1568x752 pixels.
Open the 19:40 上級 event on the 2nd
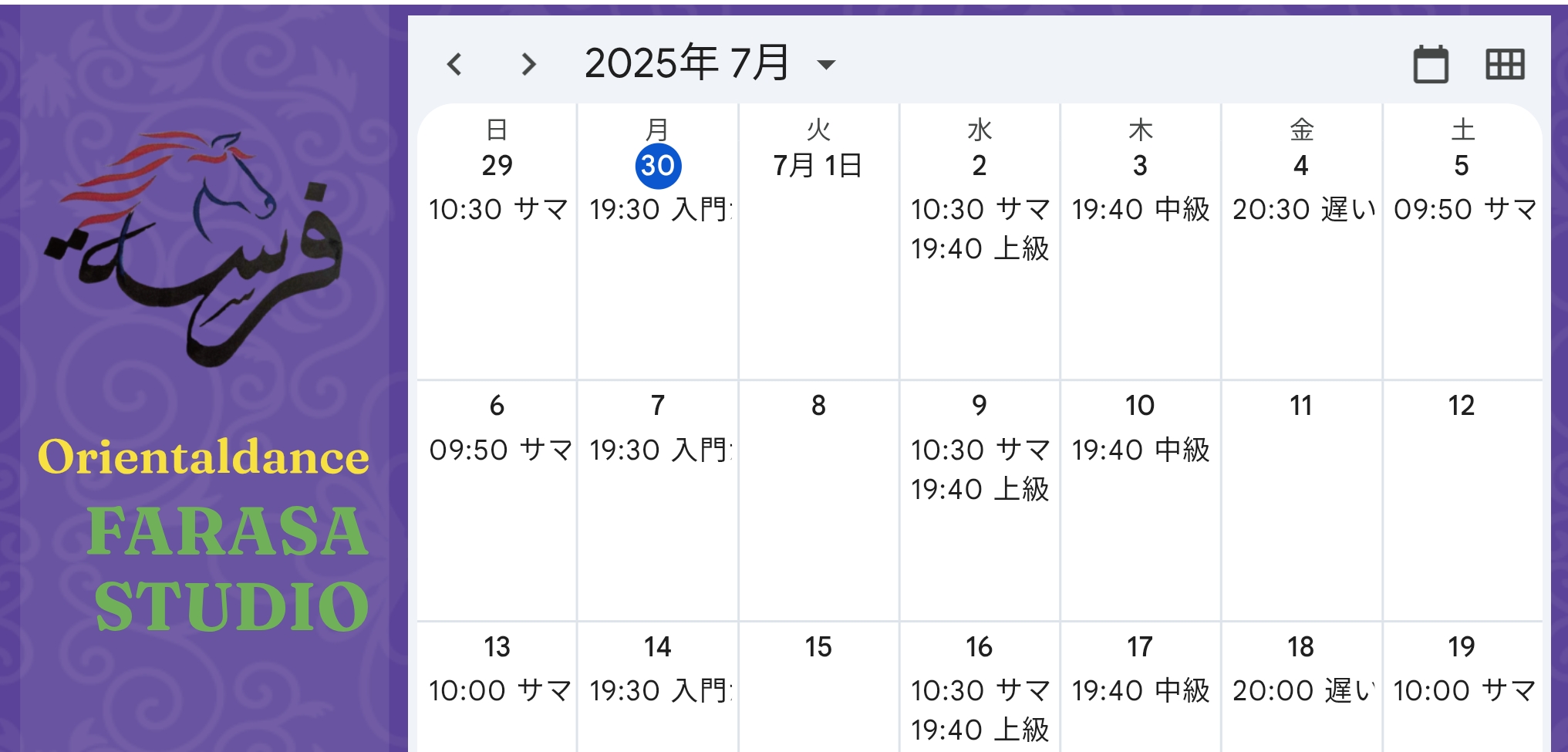pyautogui.click(x=980, y=248)
